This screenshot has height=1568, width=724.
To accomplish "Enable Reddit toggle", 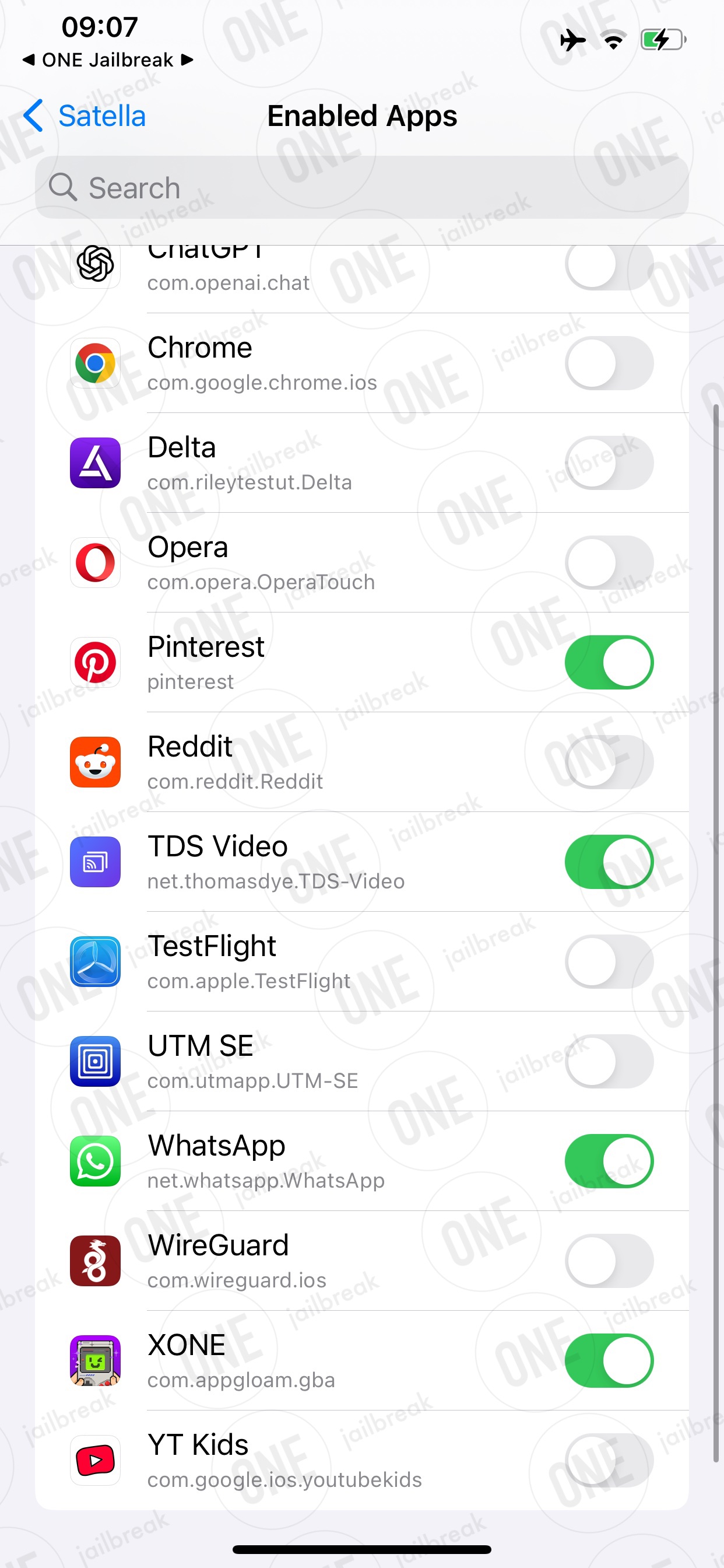I will click(609, 762).
